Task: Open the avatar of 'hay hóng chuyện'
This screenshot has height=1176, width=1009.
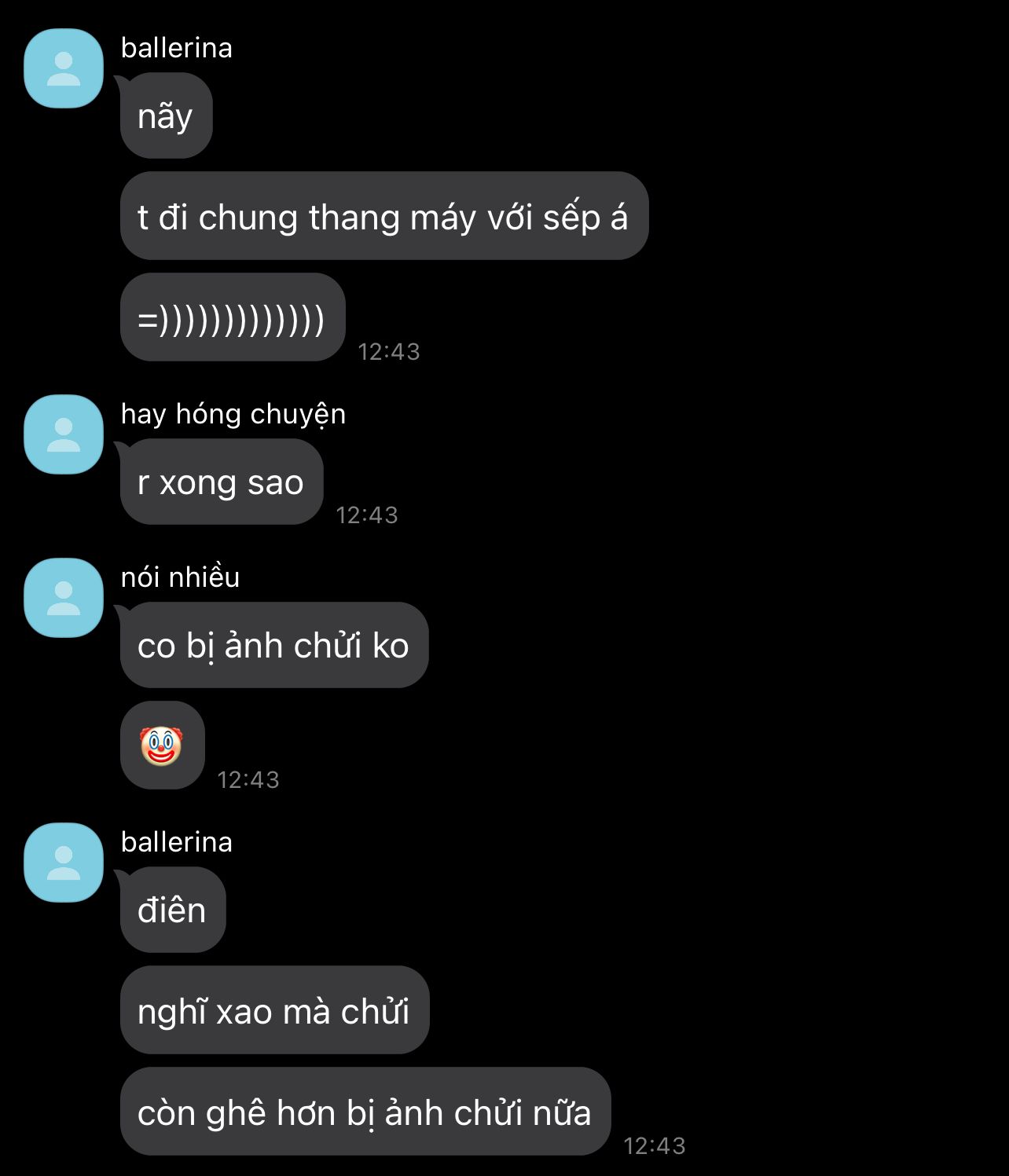Action: pos(64,434)
